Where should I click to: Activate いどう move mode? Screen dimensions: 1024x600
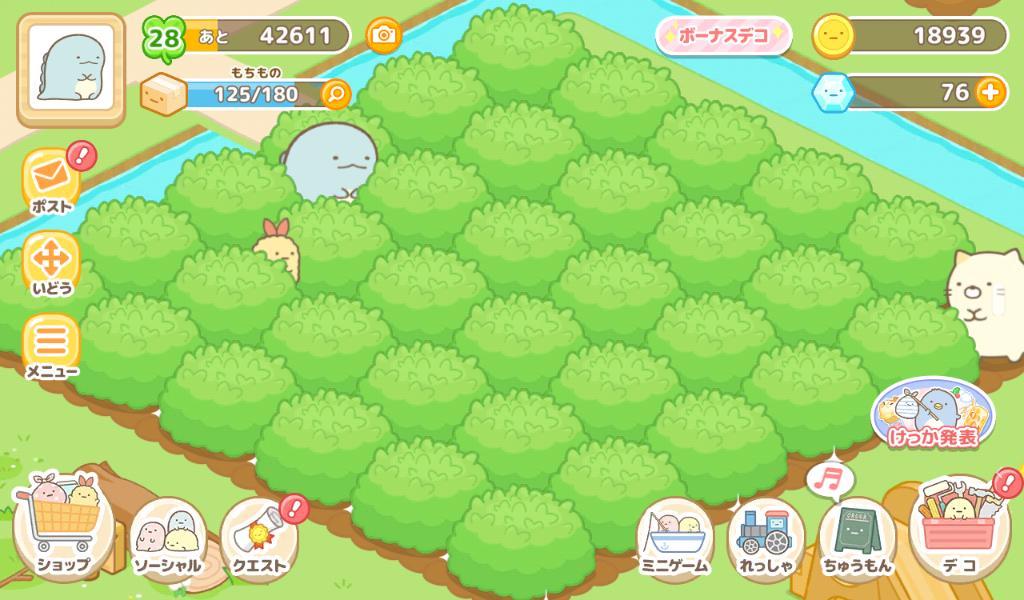pos(51,264)
